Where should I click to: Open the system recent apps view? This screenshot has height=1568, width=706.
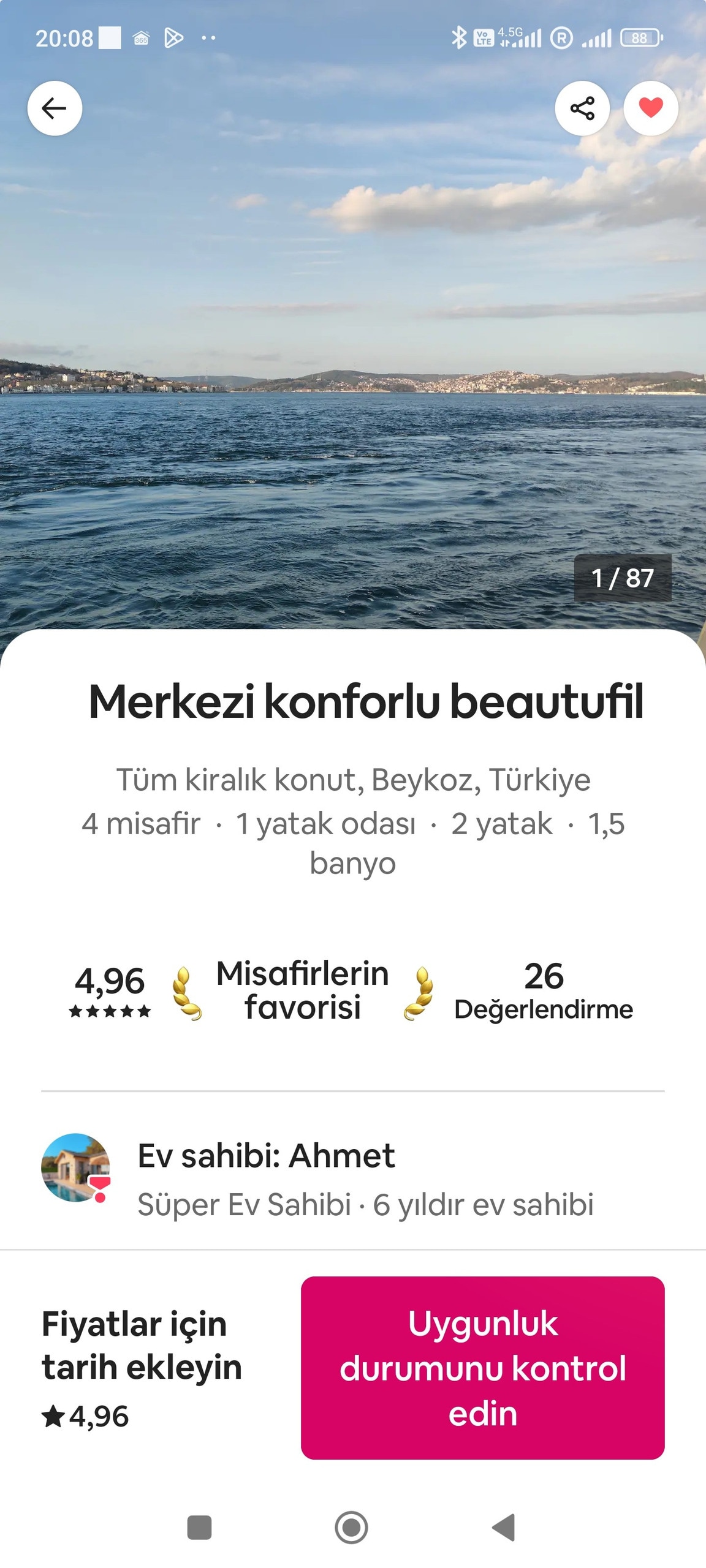click(199, 1527)
